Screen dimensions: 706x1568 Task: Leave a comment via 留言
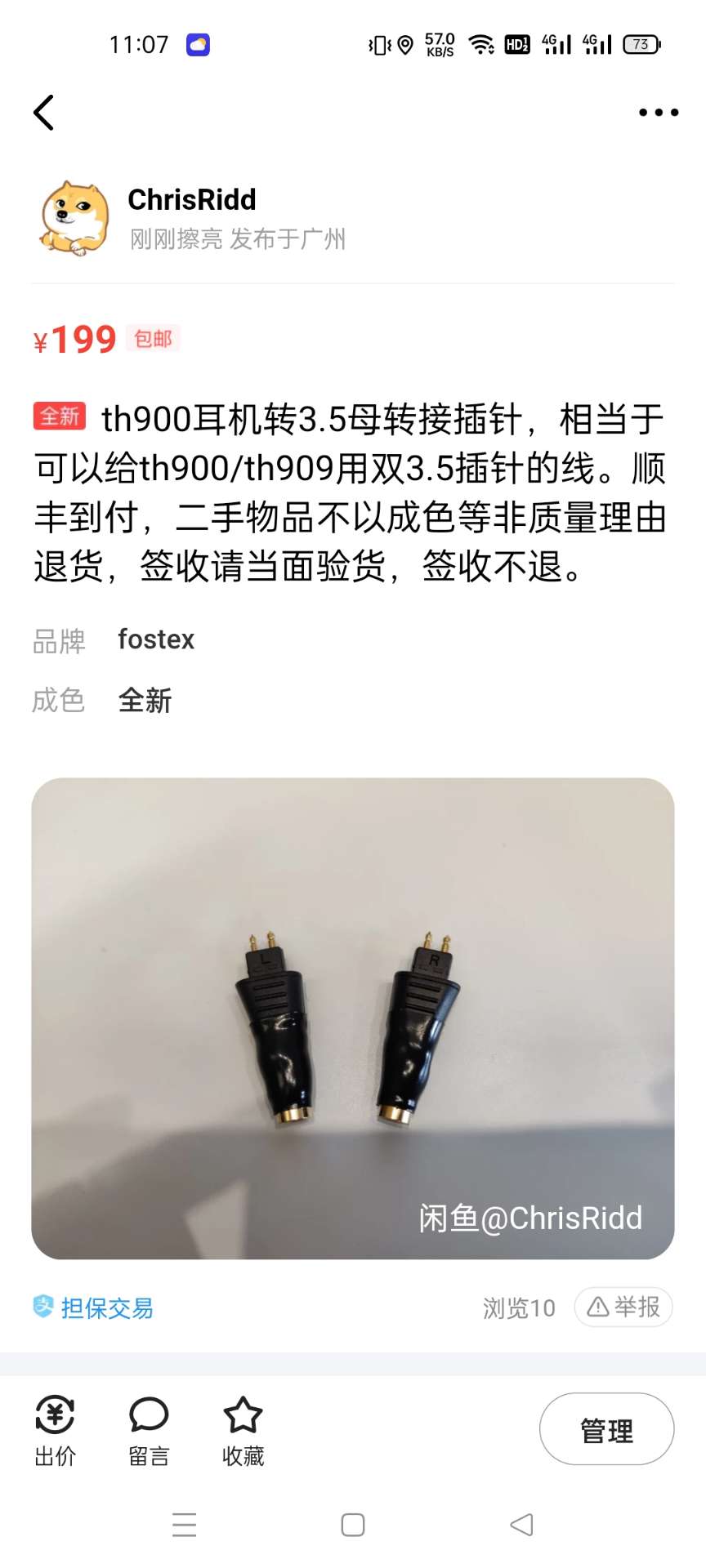coord(149,1431)
